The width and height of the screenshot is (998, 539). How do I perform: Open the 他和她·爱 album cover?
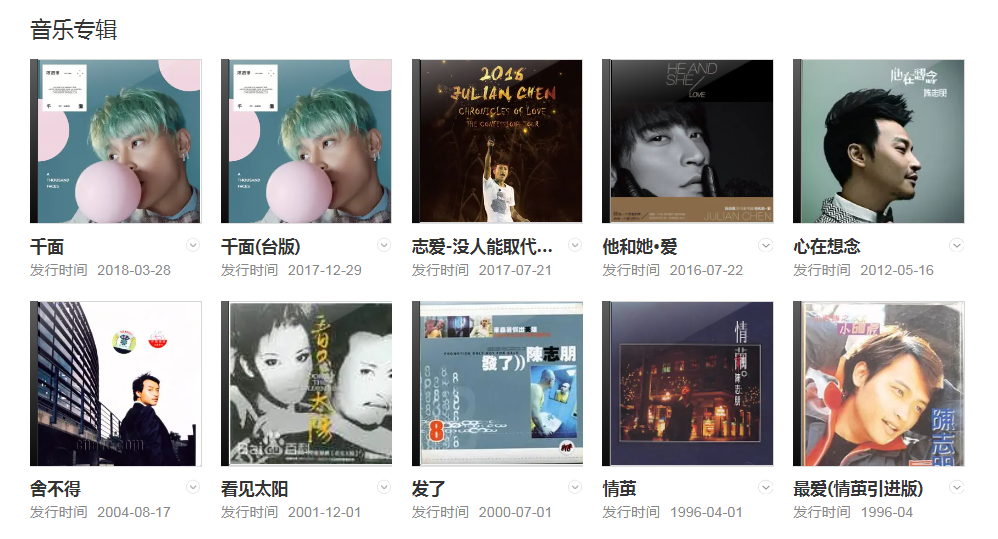[x=688, y=141]
